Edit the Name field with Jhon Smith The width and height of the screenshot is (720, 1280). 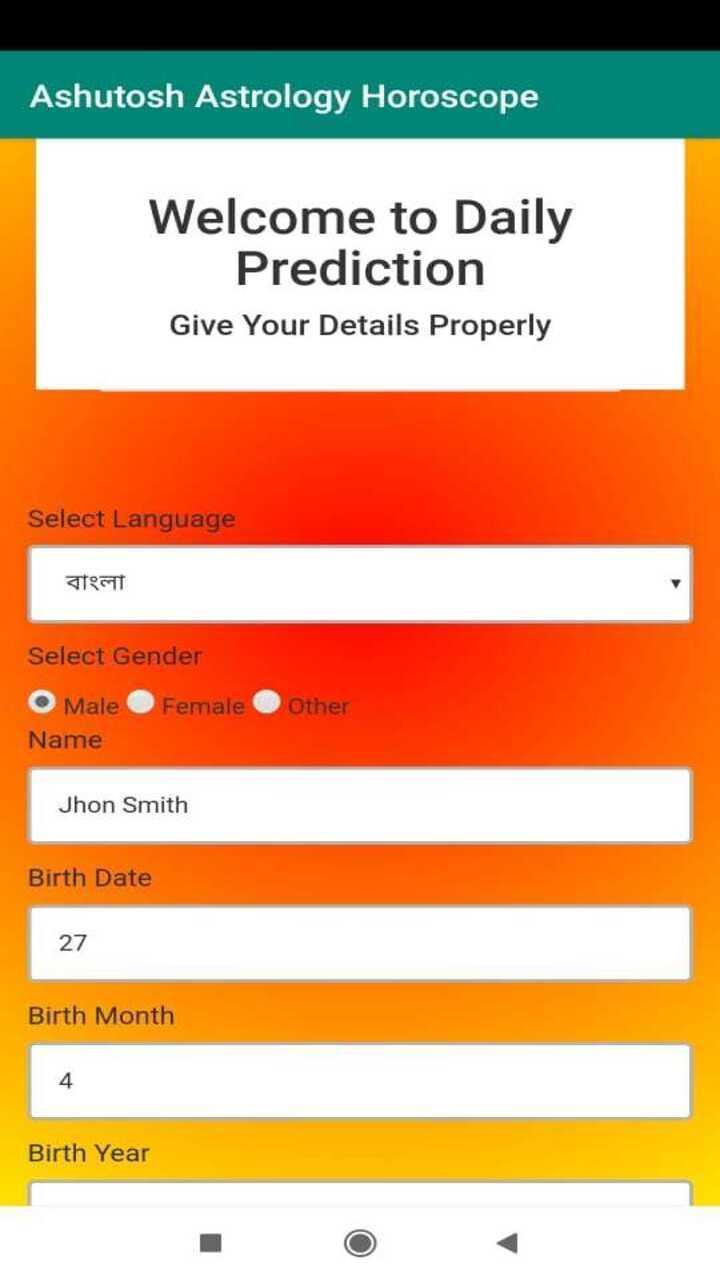coord(360,805)
